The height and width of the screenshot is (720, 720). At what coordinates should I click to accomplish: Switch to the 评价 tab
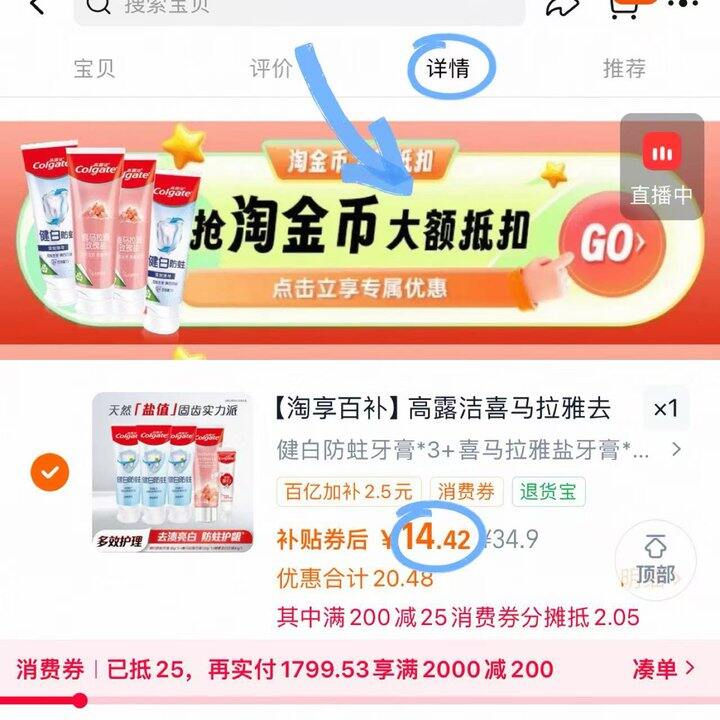click(x=271, y=68)
